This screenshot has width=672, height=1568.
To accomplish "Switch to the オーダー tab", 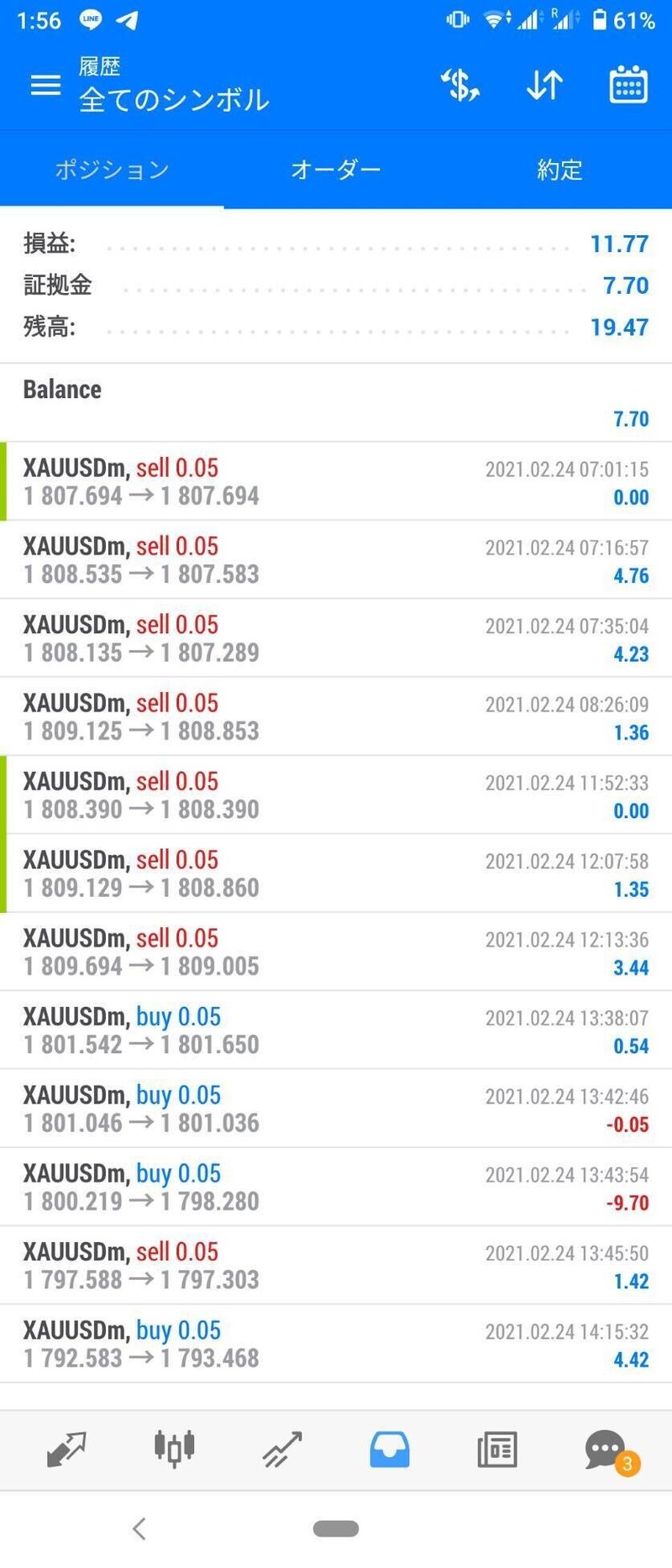I will (x=336, y=170).
